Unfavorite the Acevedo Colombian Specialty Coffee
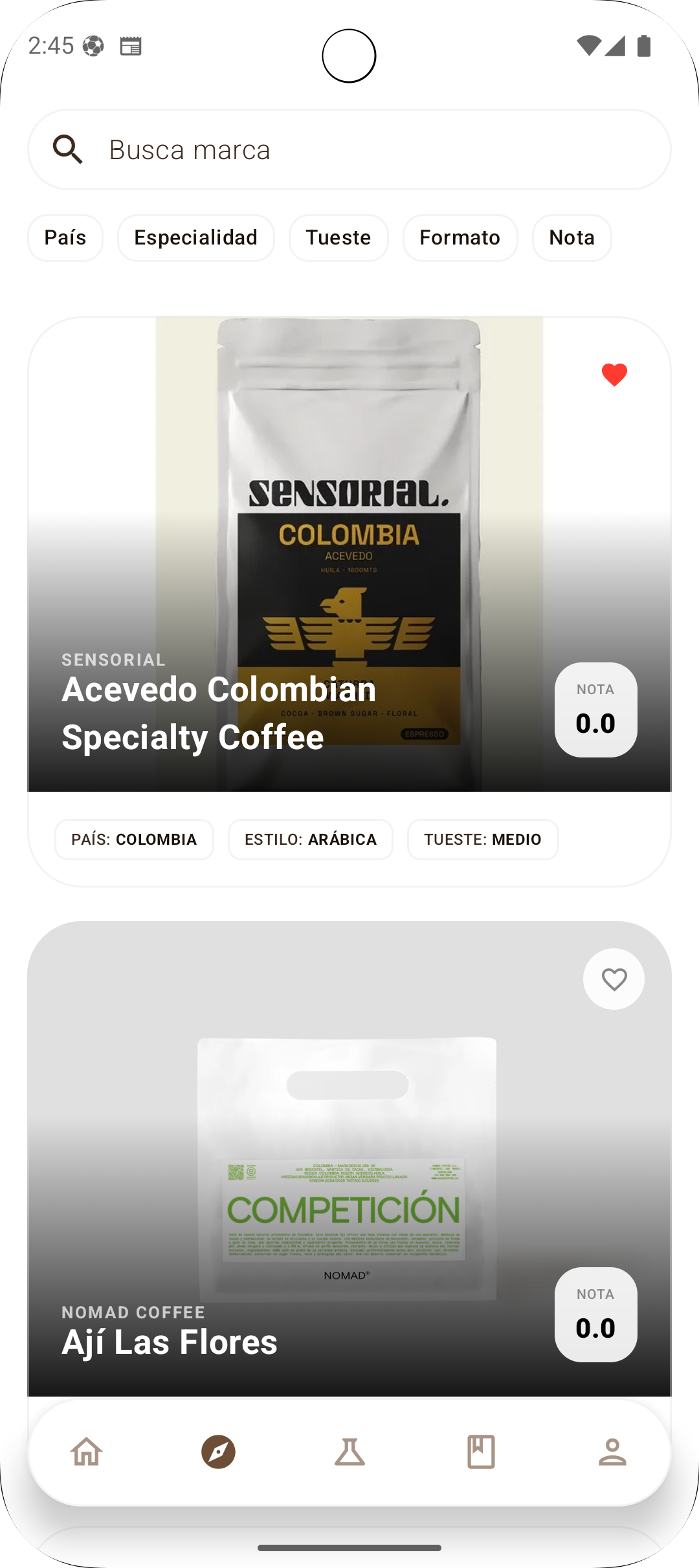699x1568 pixels. 614,375
